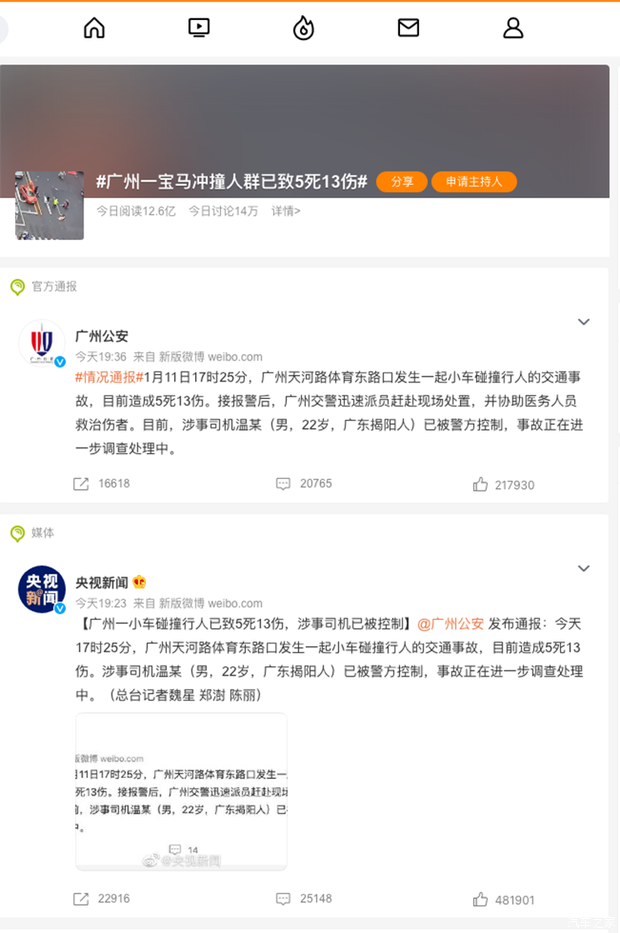Screen dimensions: 620x933
Task: Open the video section icon
Action: [199, 28]
